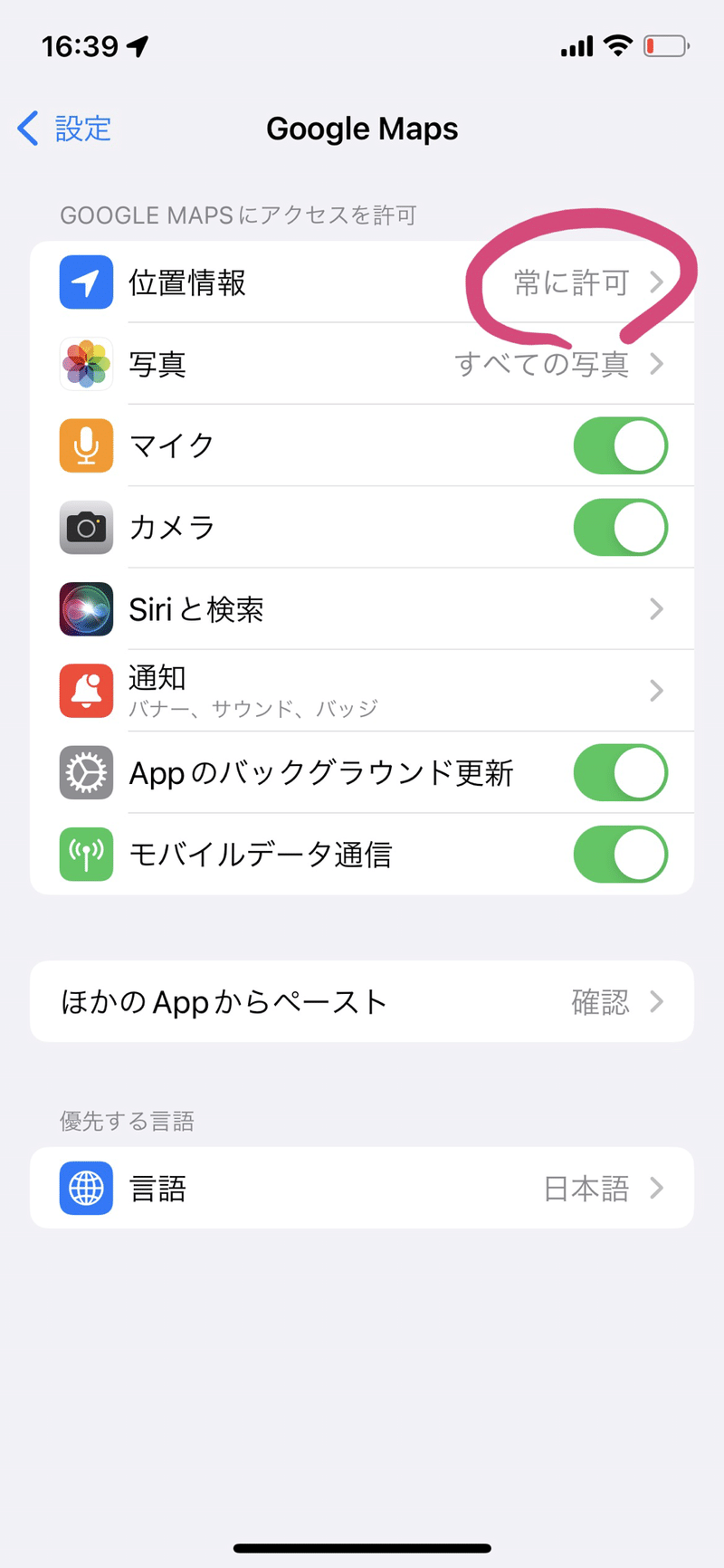Switch off モバイルデータ通信
The width and height of the screenshot is (724, 1568).
point(621,854)
